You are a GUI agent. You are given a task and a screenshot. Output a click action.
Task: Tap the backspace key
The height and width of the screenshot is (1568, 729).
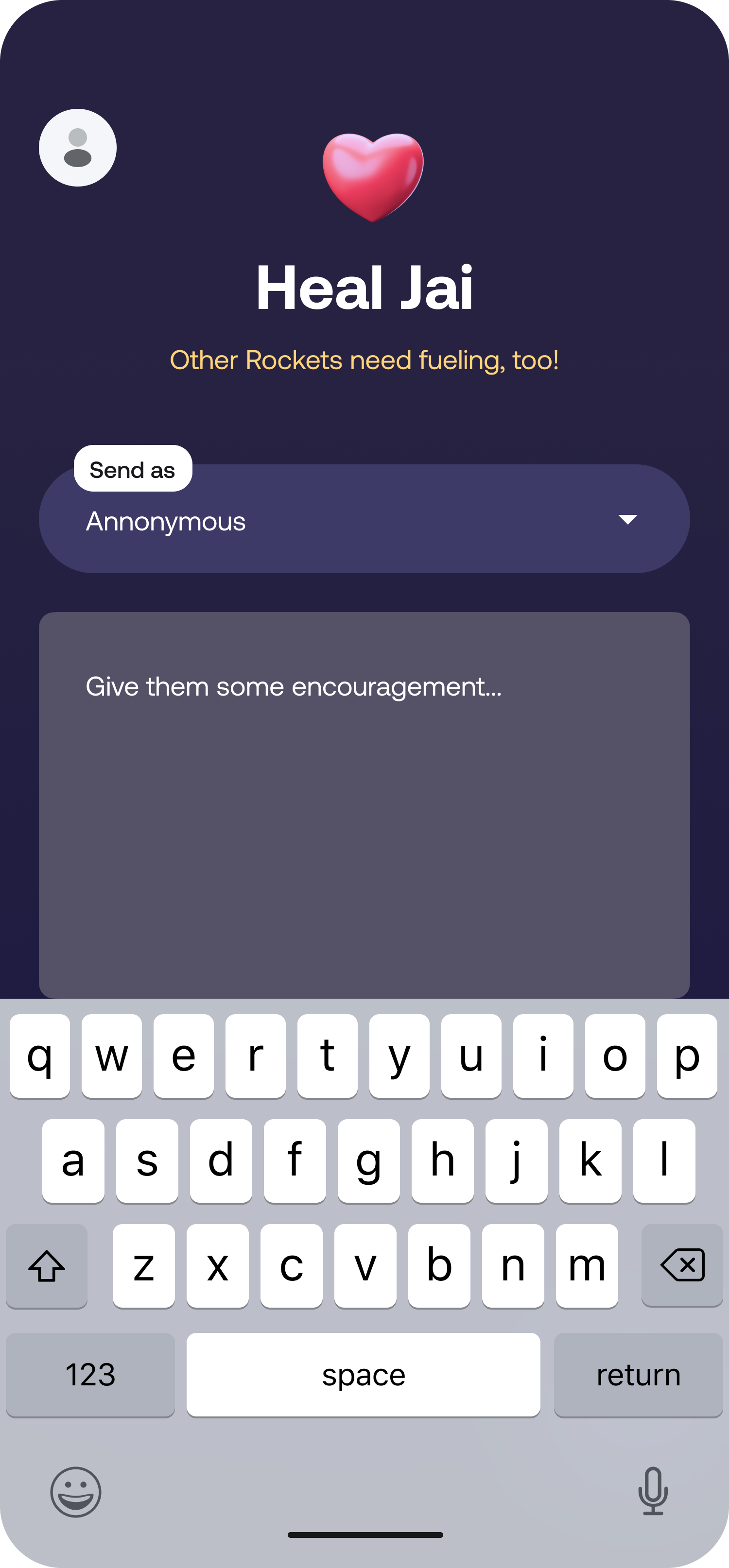(681, 1265)
